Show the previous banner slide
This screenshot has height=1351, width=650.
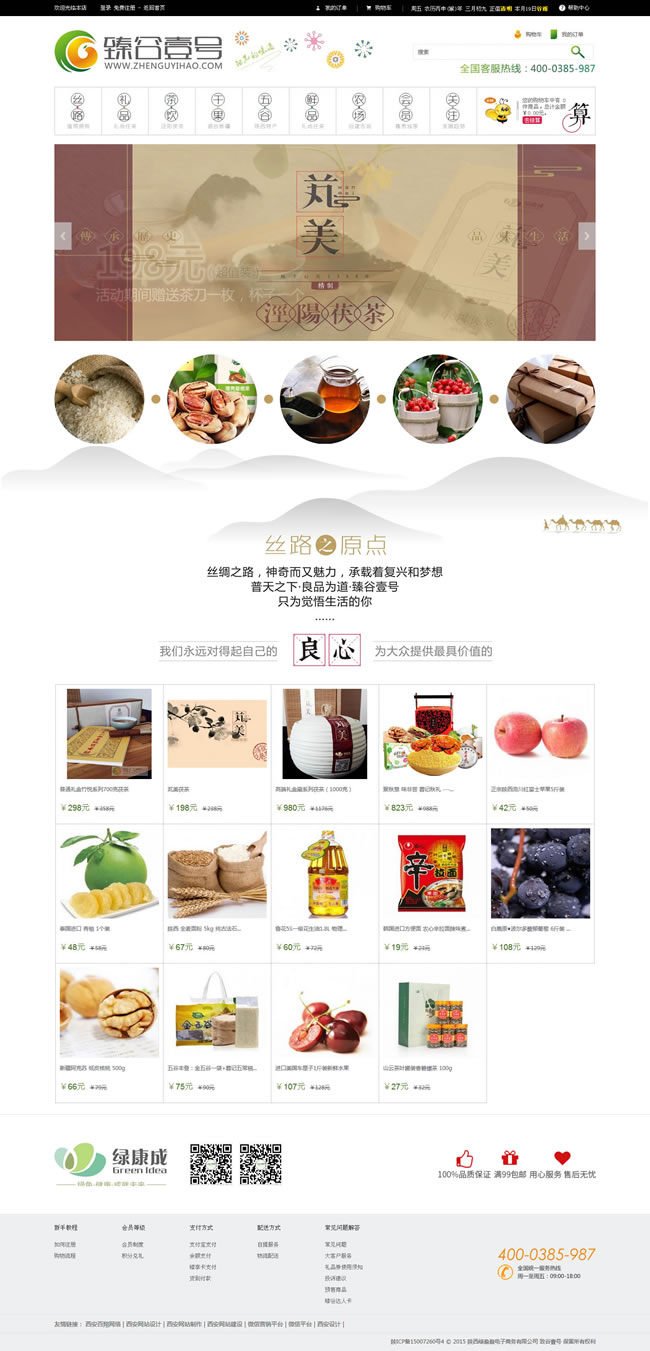[x=63, y=236]
